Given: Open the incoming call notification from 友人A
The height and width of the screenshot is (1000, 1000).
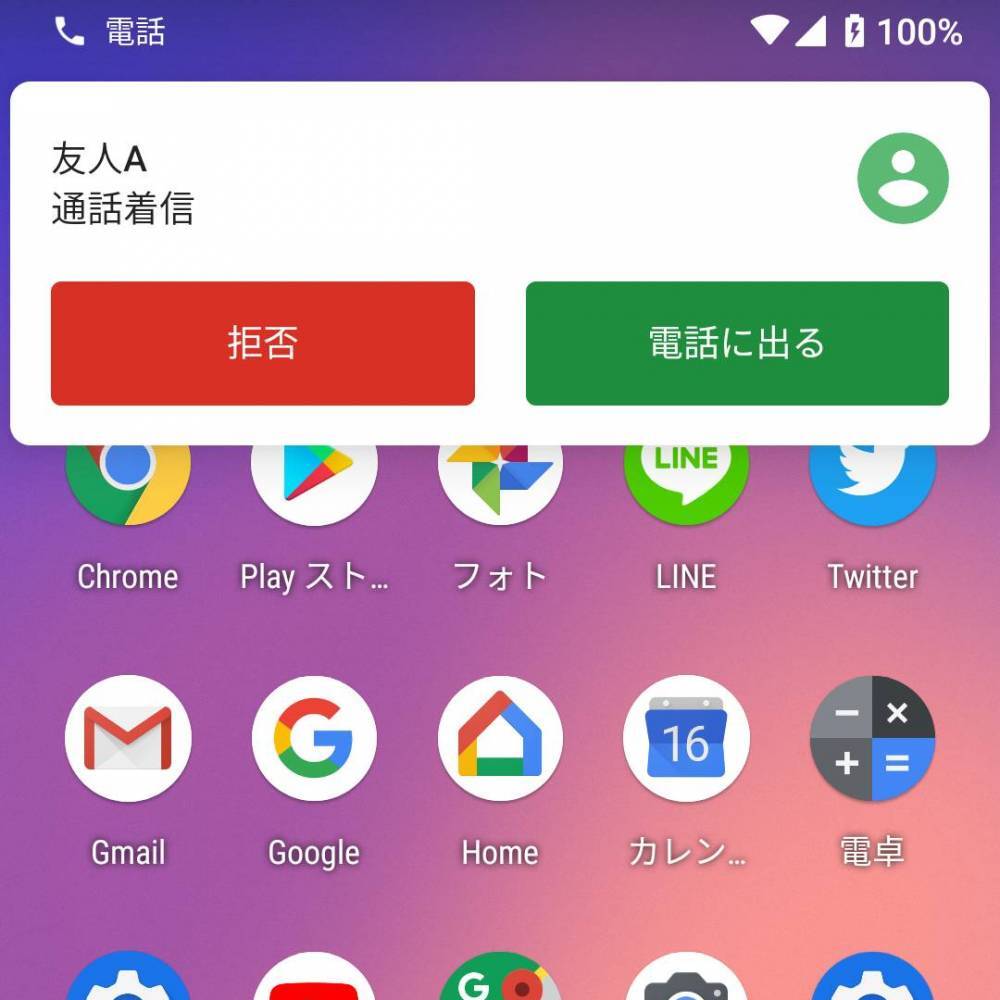Looking at the screenshot, I should [x=400, y=185].
